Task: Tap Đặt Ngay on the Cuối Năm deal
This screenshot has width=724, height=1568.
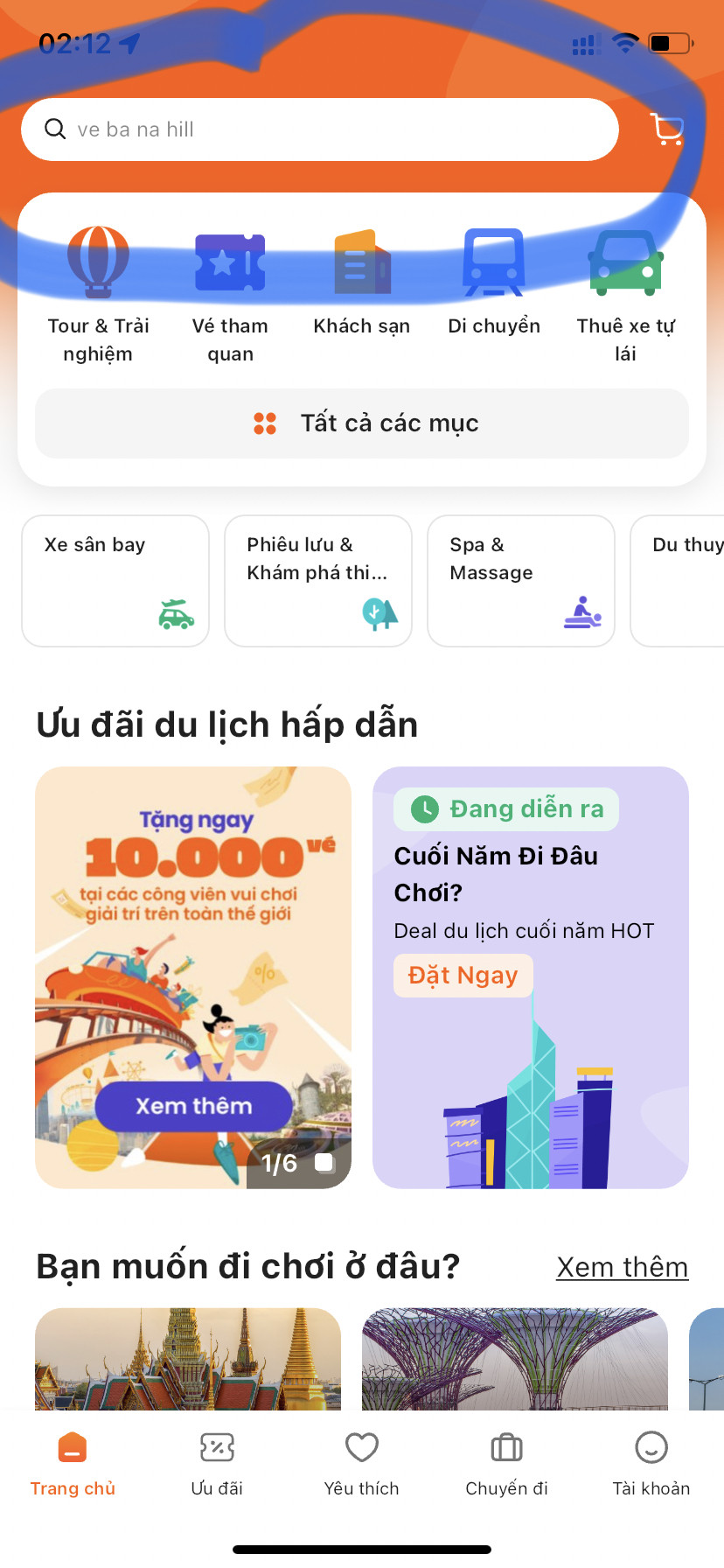Action: [463, 976]
